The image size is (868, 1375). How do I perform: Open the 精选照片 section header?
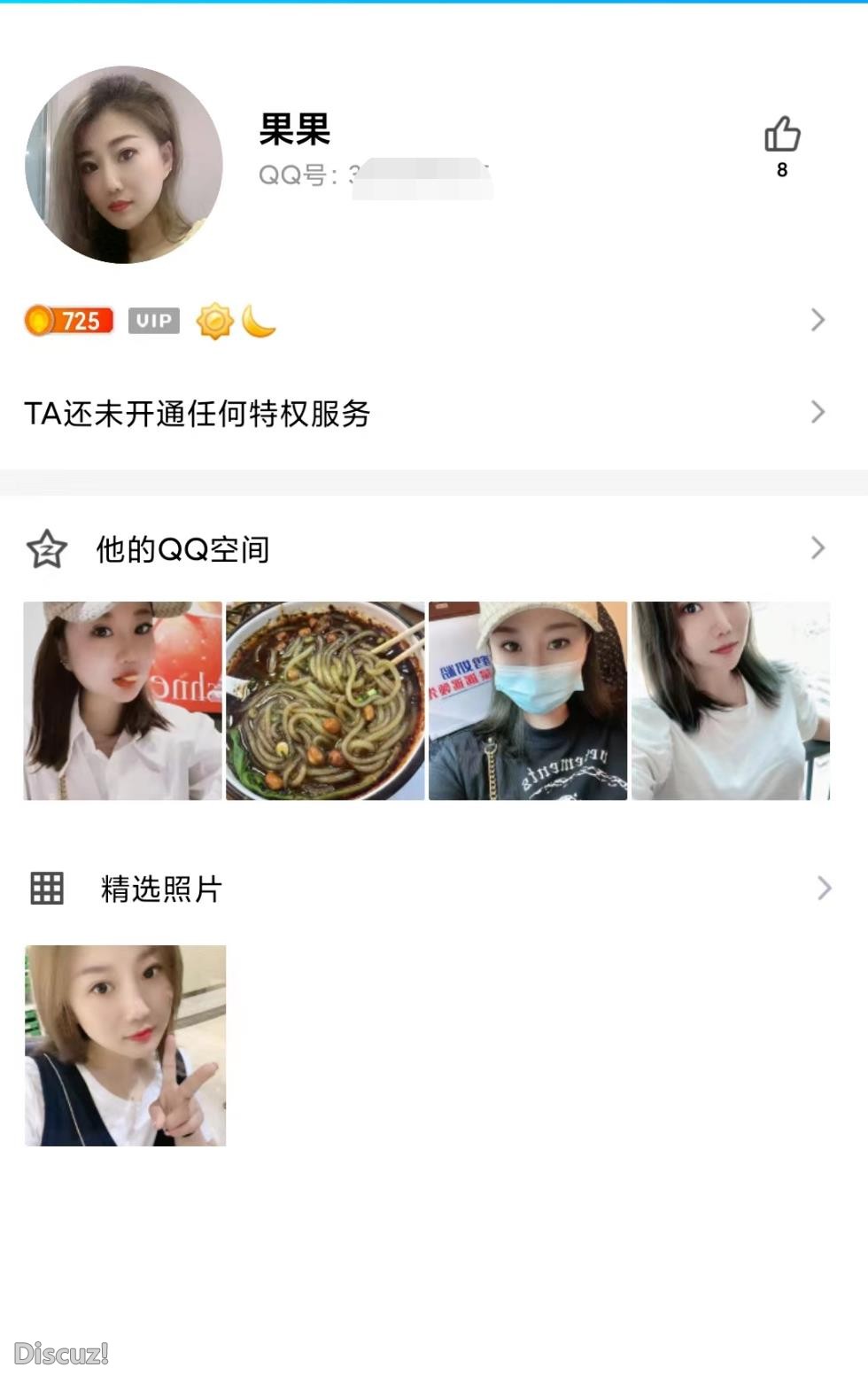[162, 889]
